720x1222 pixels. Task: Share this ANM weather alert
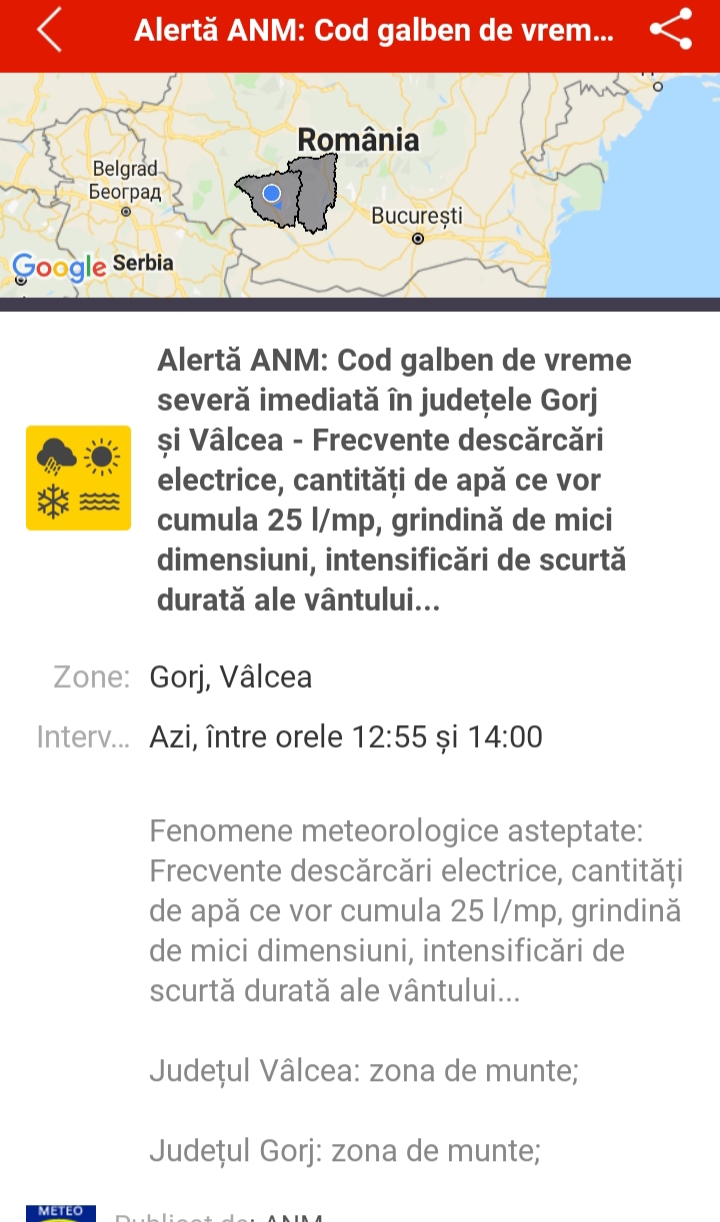pos(671,30)
